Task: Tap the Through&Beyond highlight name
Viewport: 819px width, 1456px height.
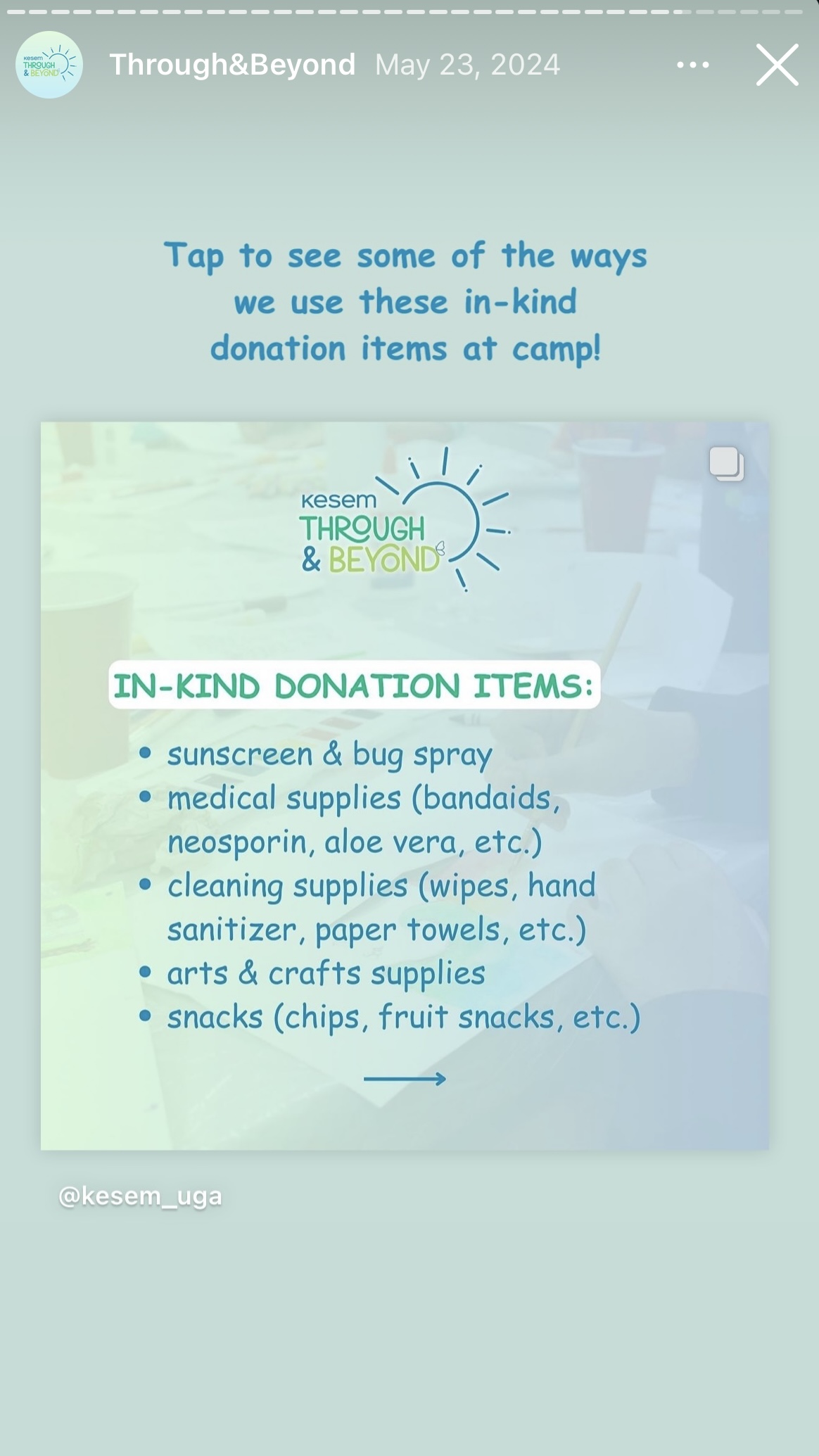Action: coord(232,65)
